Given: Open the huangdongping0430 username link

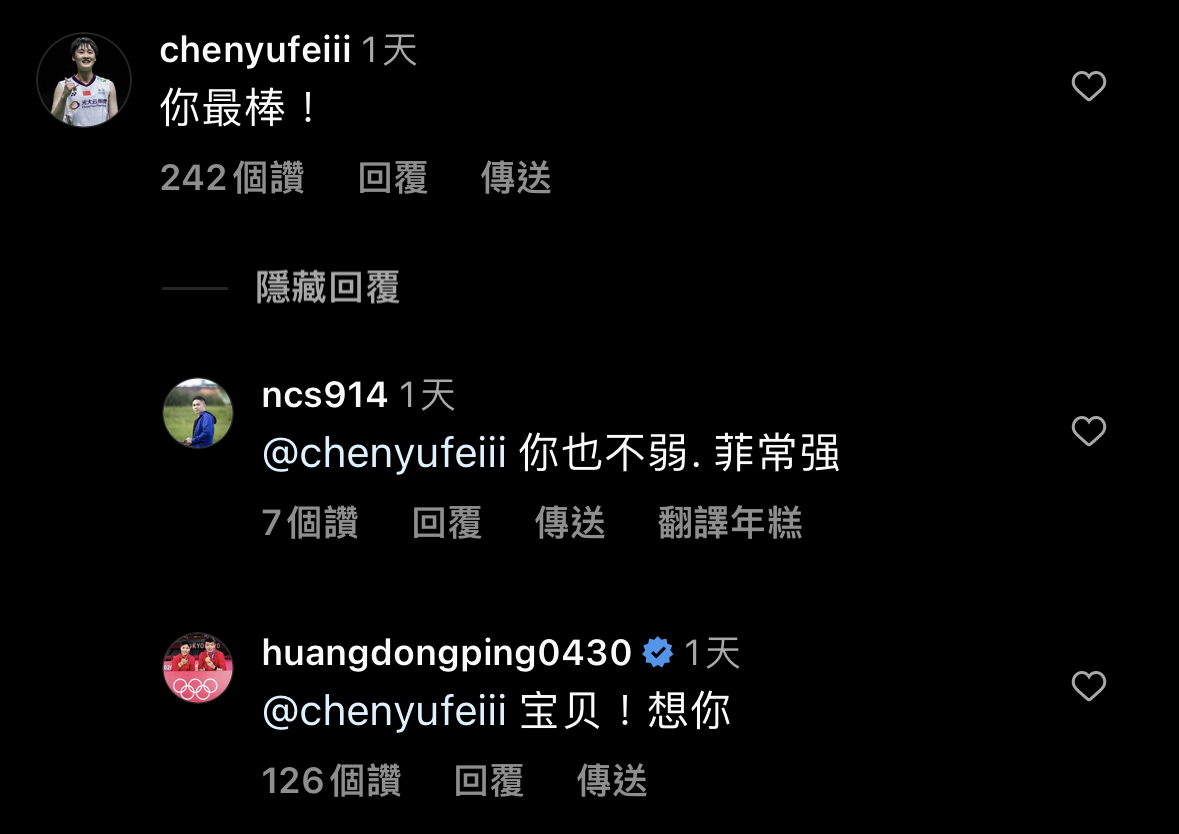Looking at the screenshot, I should point(446,653).
